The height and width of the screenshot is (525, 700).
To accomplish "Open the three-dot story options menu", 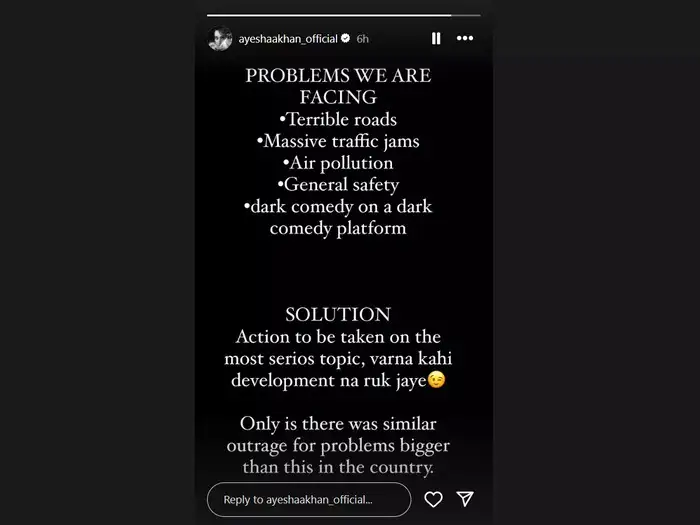I will click(x=465, y=38).
